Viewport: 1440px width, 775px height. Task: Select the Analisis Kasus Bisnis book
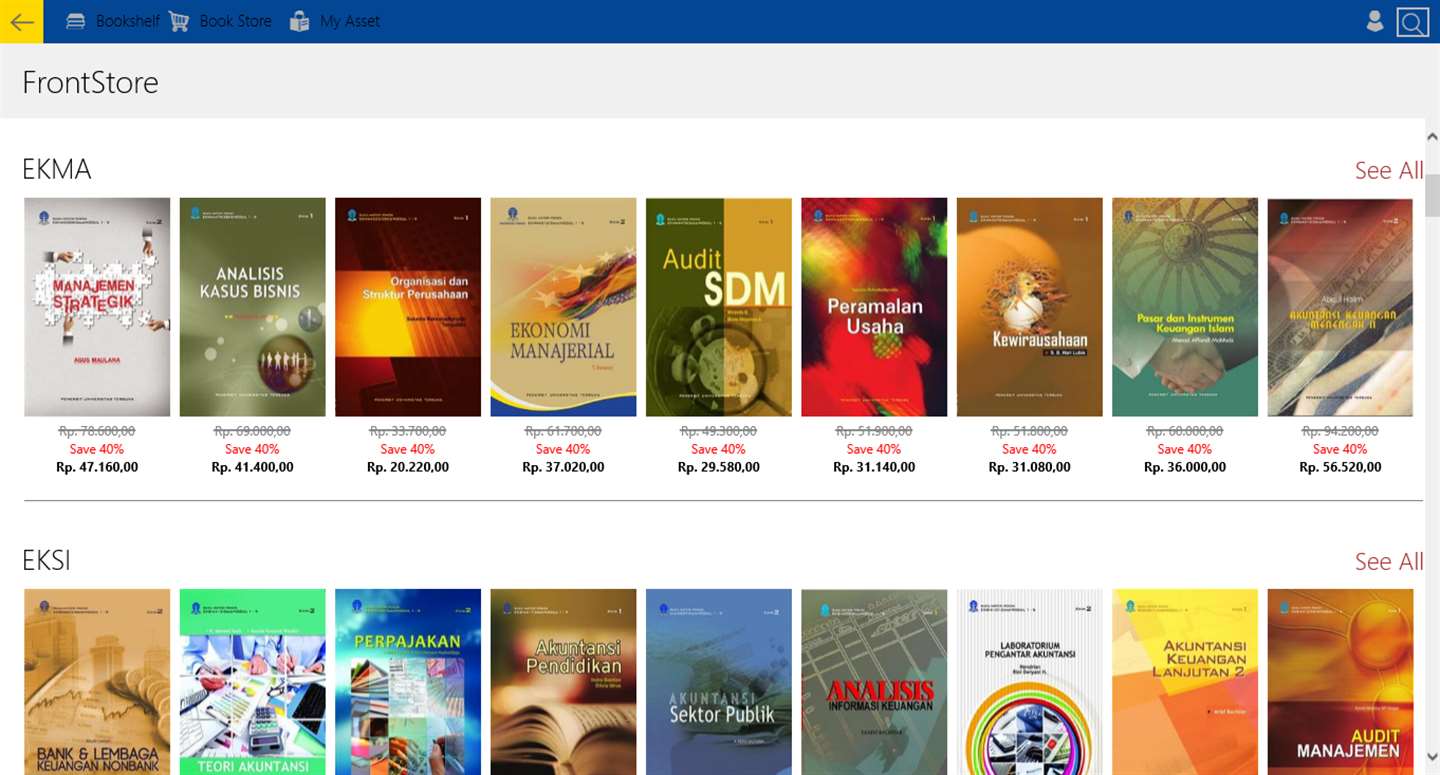[x=252, y=307]
